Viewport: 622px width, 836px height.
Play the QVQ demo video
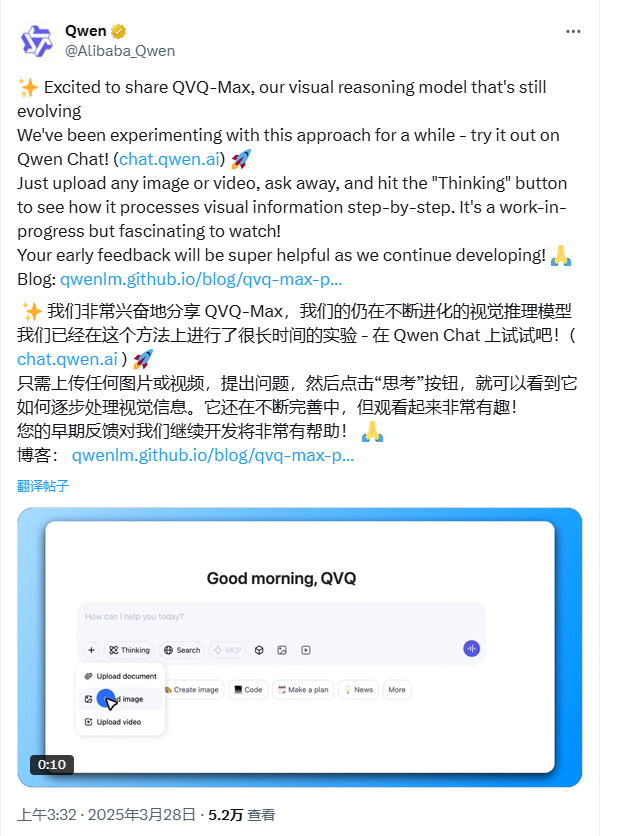click(x=300, y=647)
